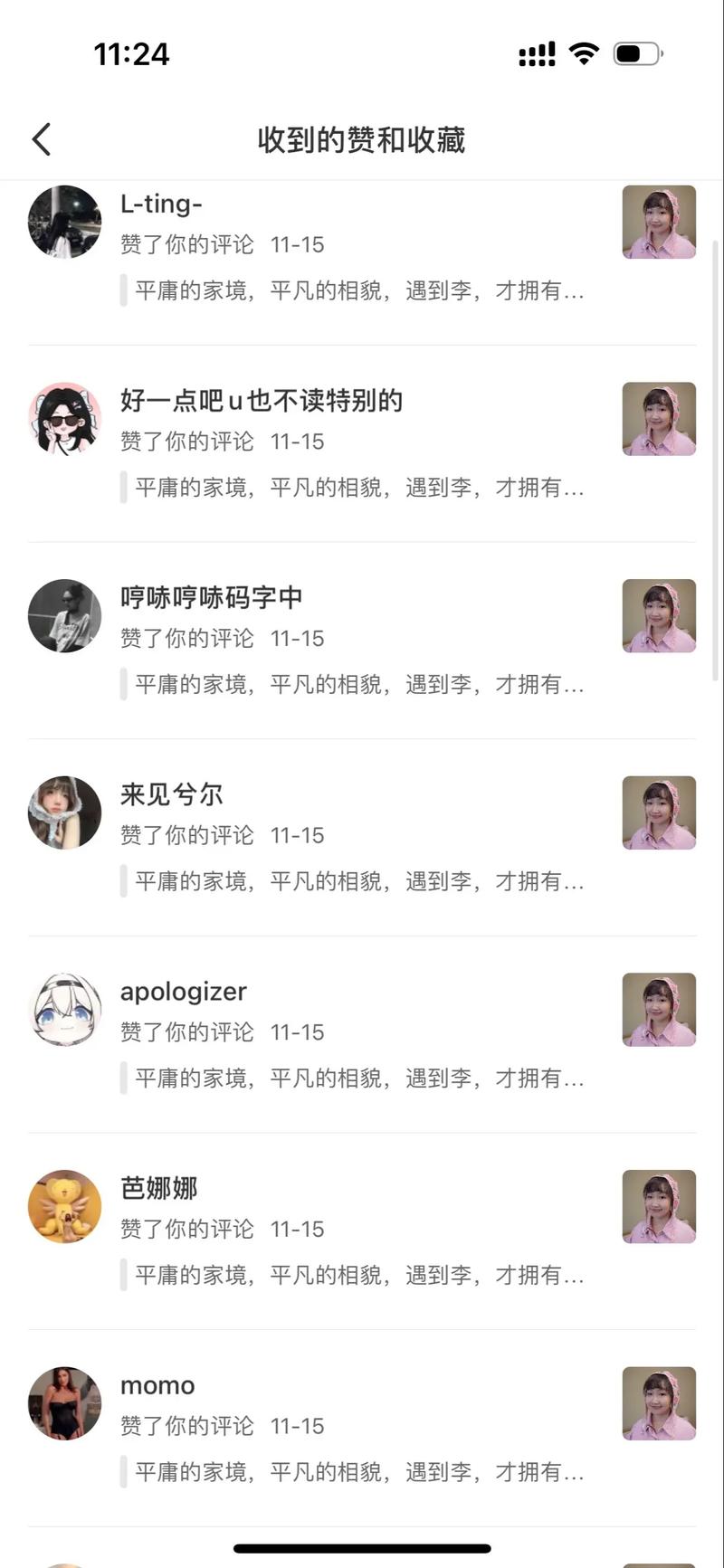View the post thumbnail next to apologizer
Image resolution: width=724 pixels, height=1568 pixels.
tap(659, 1010)
